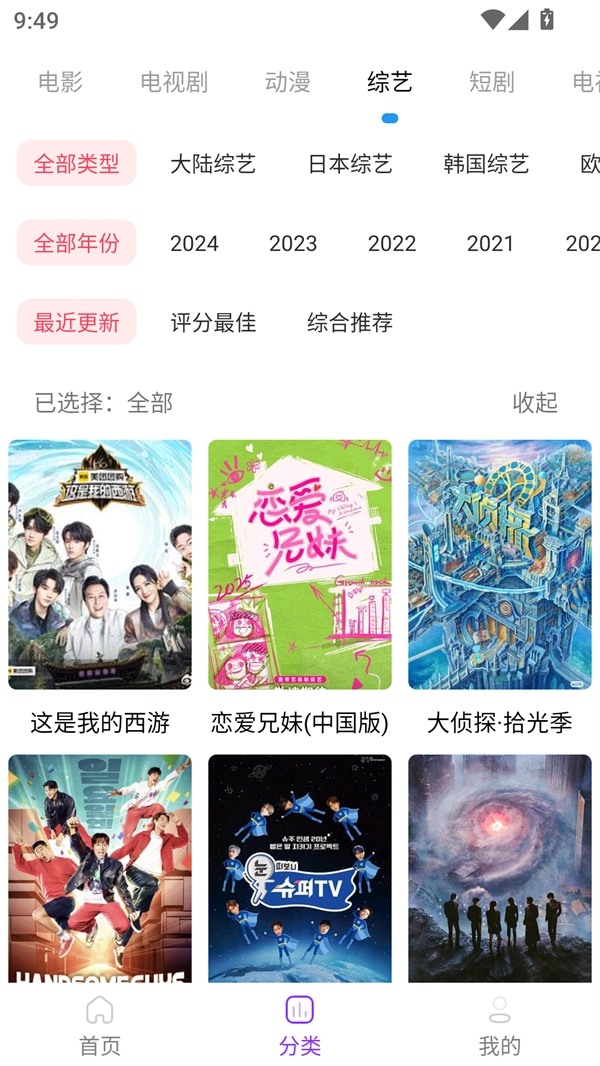Select 韩国综艺 filter chip
The height and width of the screenshot is (1066, 600).
(486, 163)
